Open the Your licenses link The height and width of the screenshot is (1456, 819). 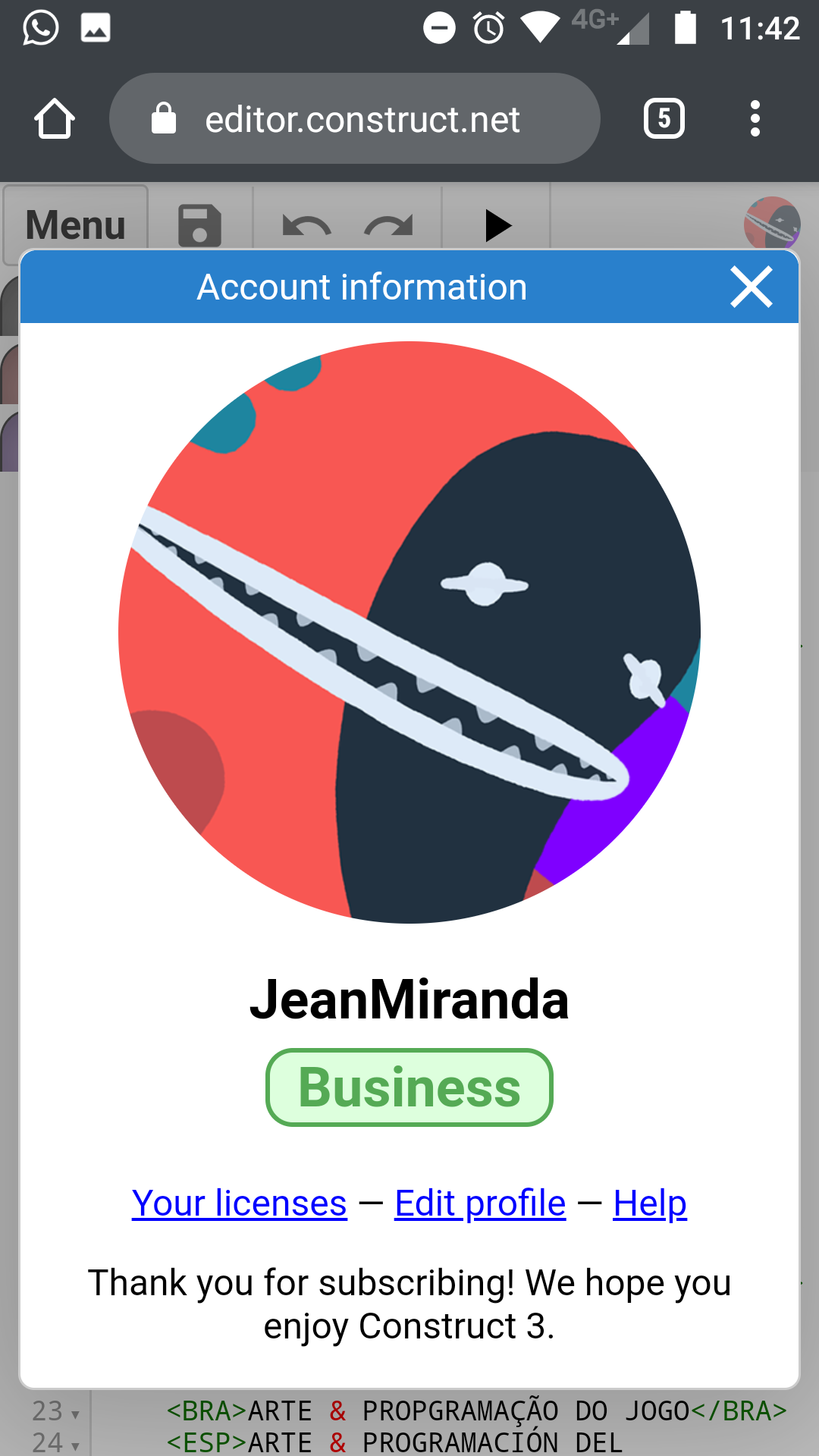pyautogui.click(x=239, y=1203)
